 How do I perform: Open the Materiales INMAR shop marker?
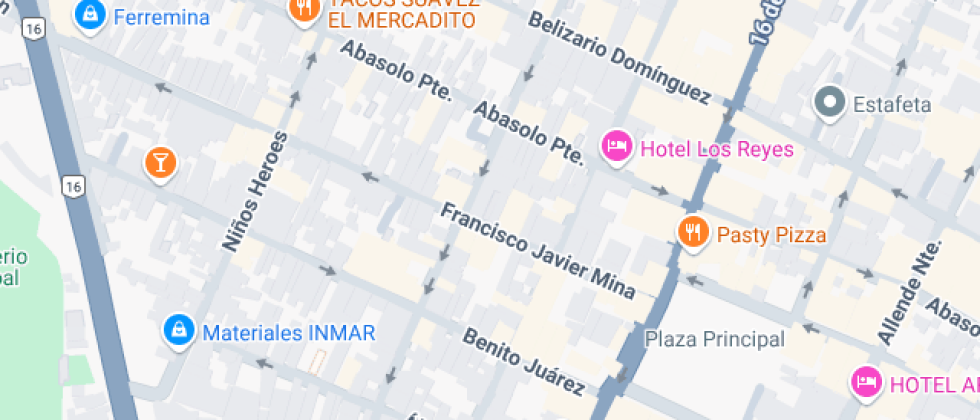coord(178,331)
